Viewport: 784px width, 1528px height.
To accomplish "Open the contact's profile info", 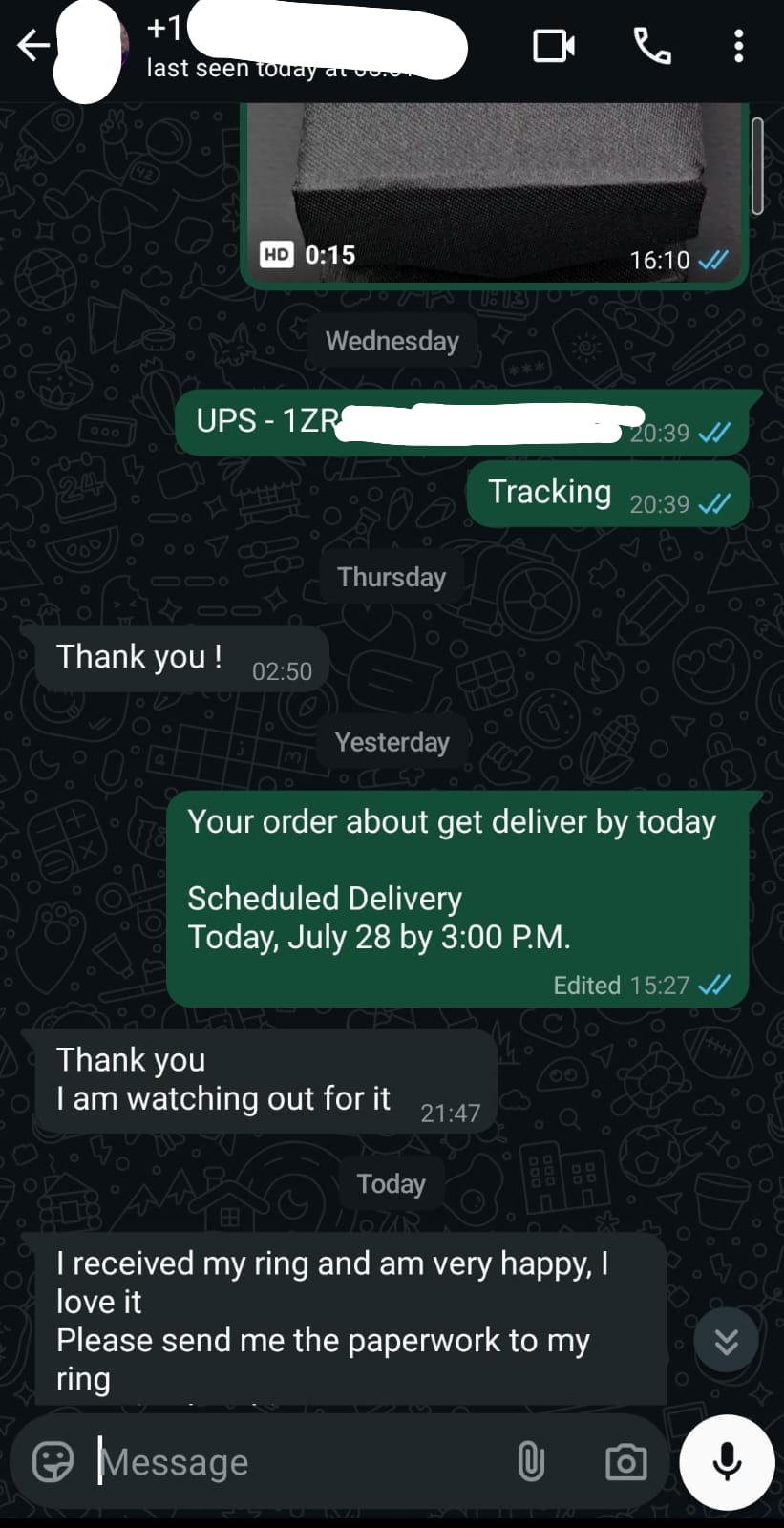I will click(306, 46).
